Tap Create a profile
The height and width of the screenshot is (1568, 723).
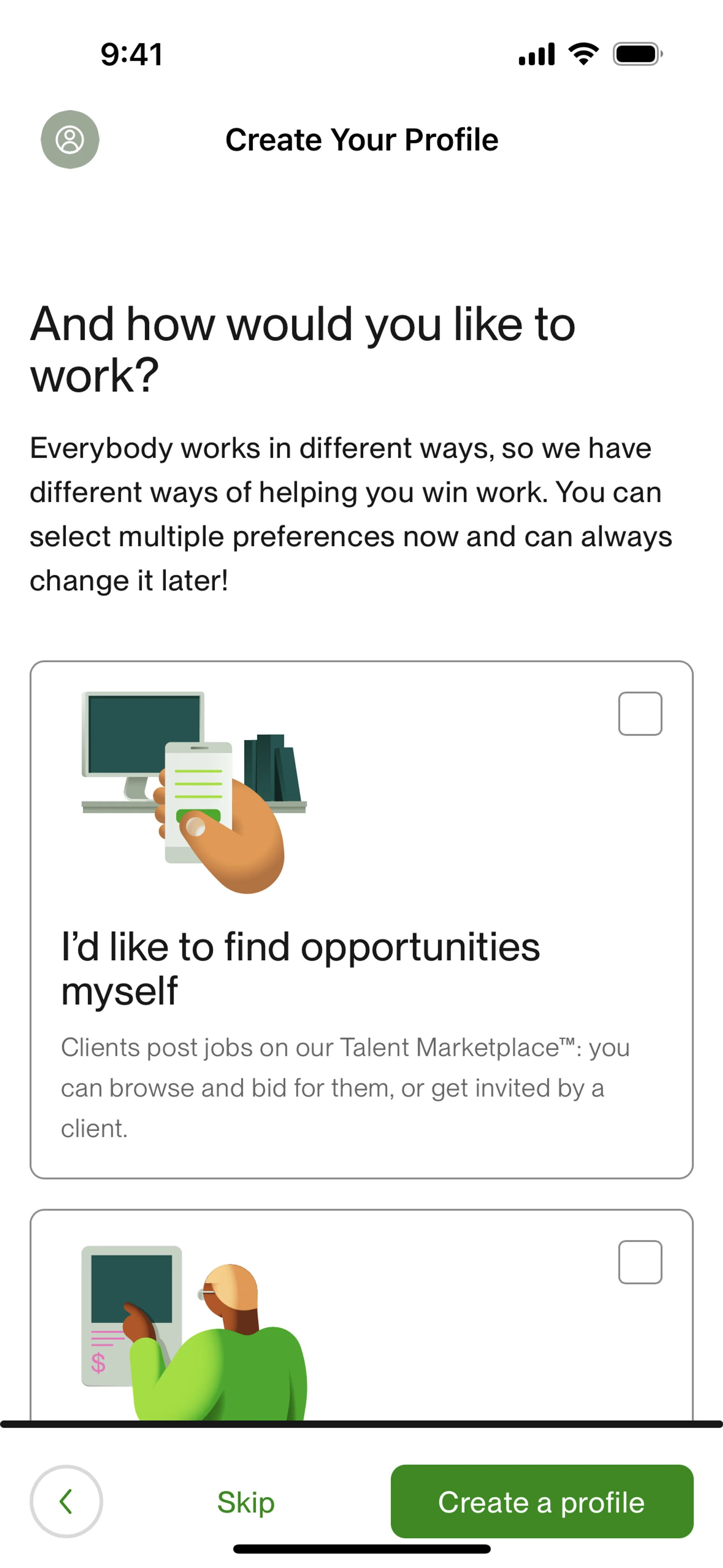(541, 1502)
